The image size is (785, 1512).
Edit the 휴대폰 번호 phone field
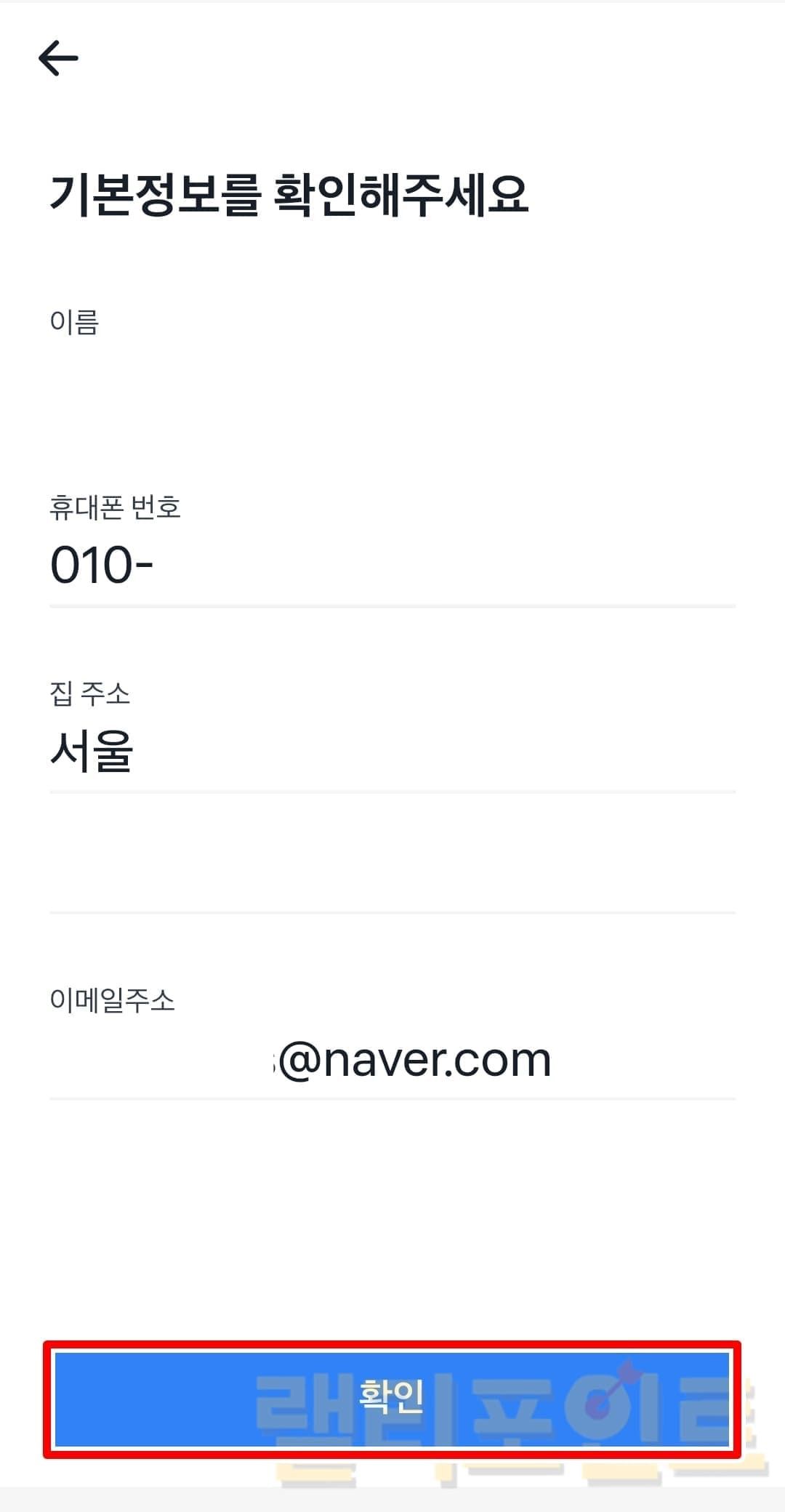(x=392, y=566)
